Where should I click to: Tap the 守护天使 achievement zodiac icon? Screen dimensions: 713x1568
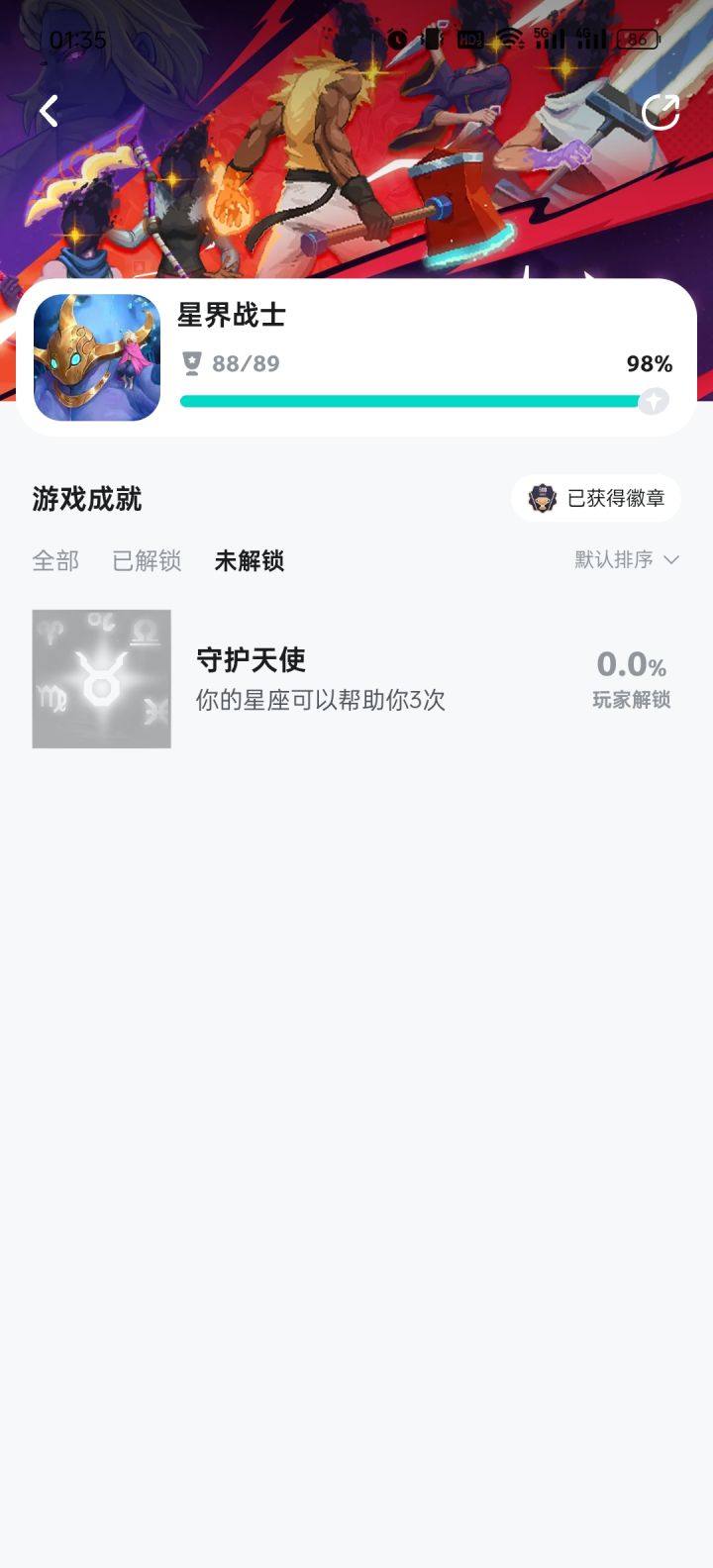pyautogui.click(x=101, y=678)
